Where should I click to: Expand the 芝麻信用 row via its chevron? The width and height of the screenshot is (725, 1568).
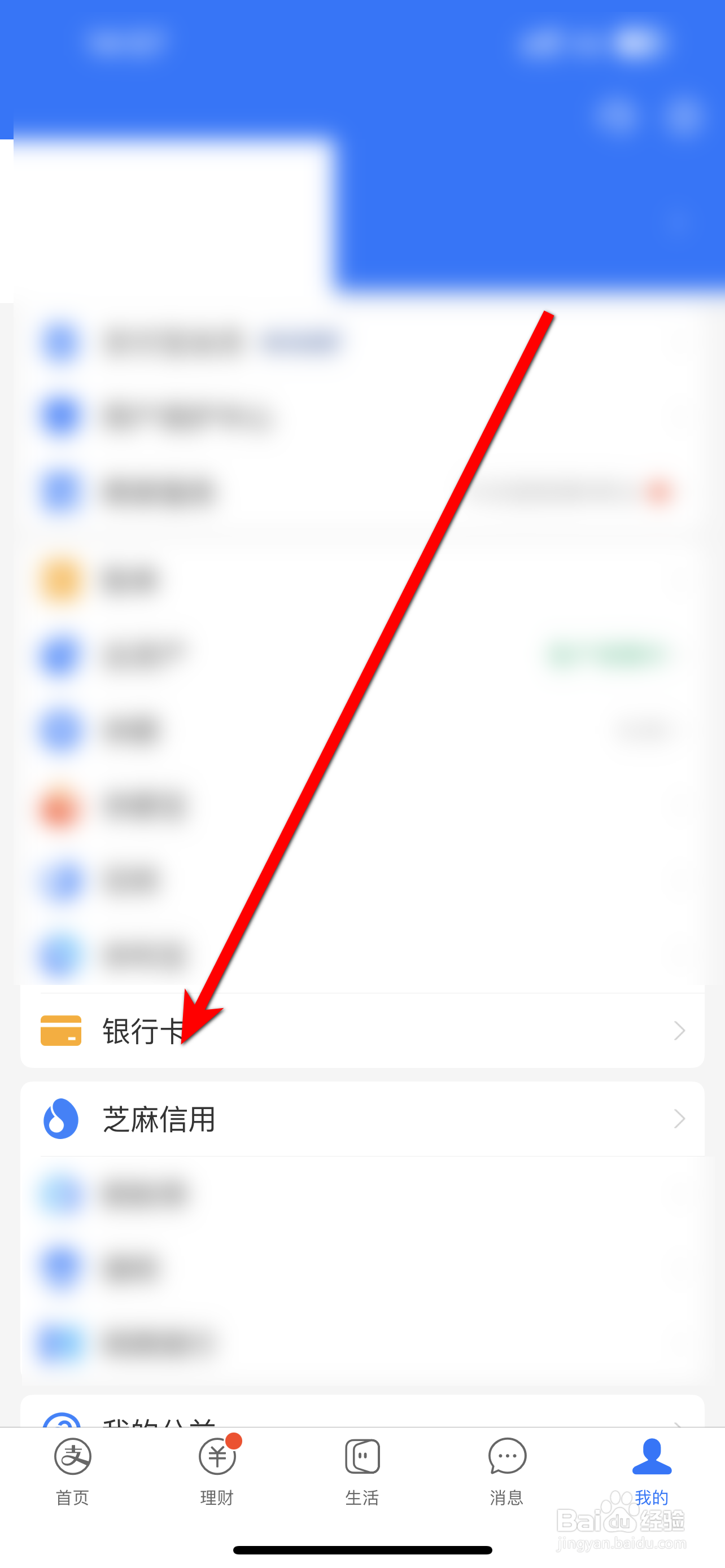point(680,1118)
